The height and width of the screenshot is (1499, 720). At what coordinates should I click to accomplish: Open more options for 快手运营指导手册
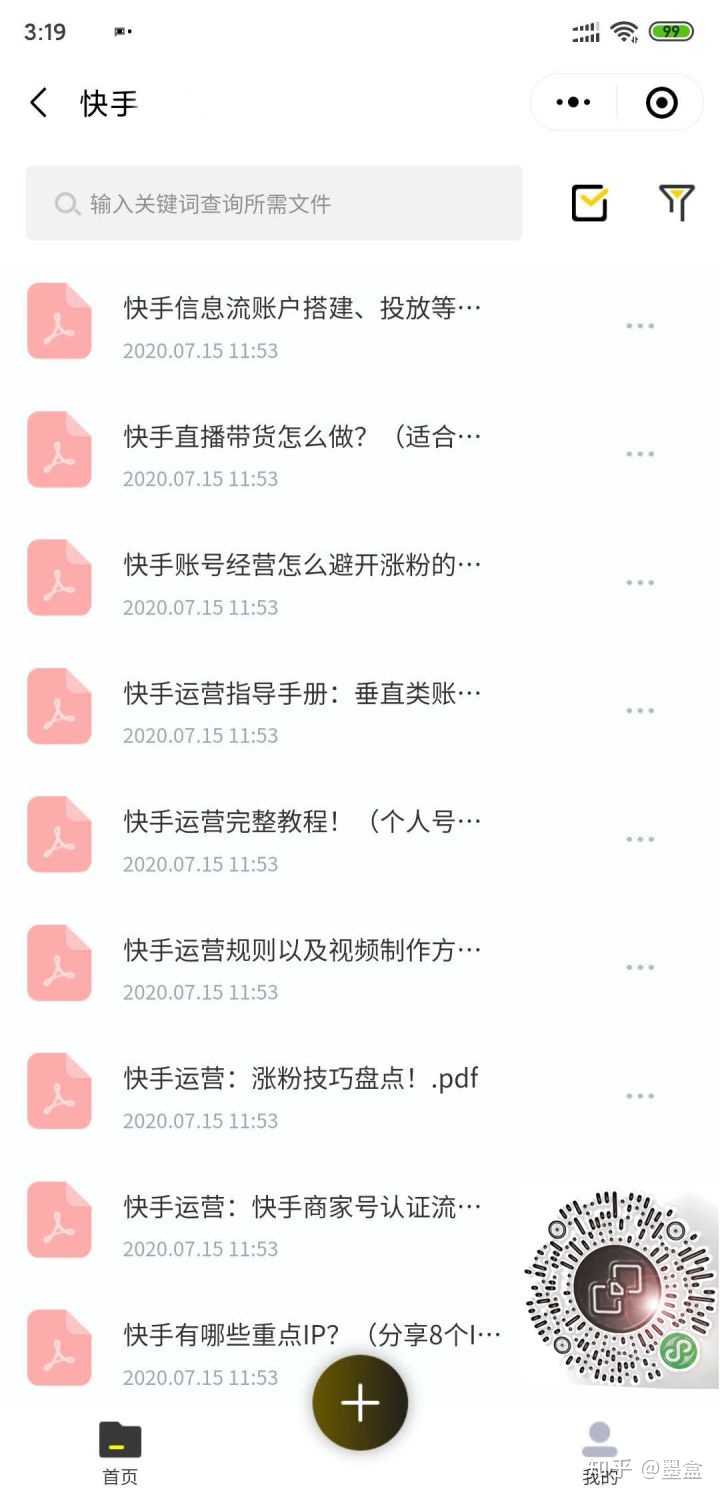(x=639, y=710)
